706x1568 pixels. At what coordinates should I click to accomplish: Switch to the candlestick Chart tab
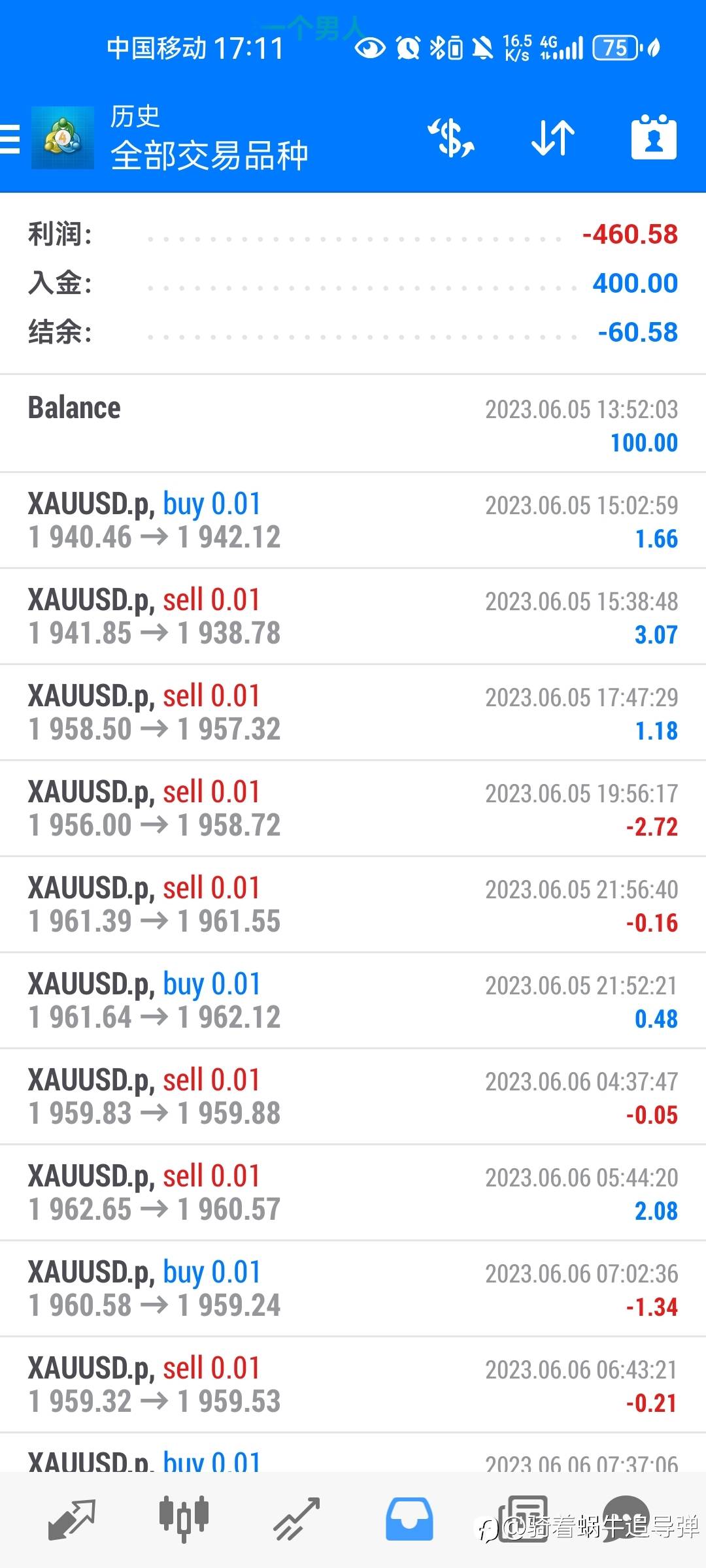coord(184,1519)
